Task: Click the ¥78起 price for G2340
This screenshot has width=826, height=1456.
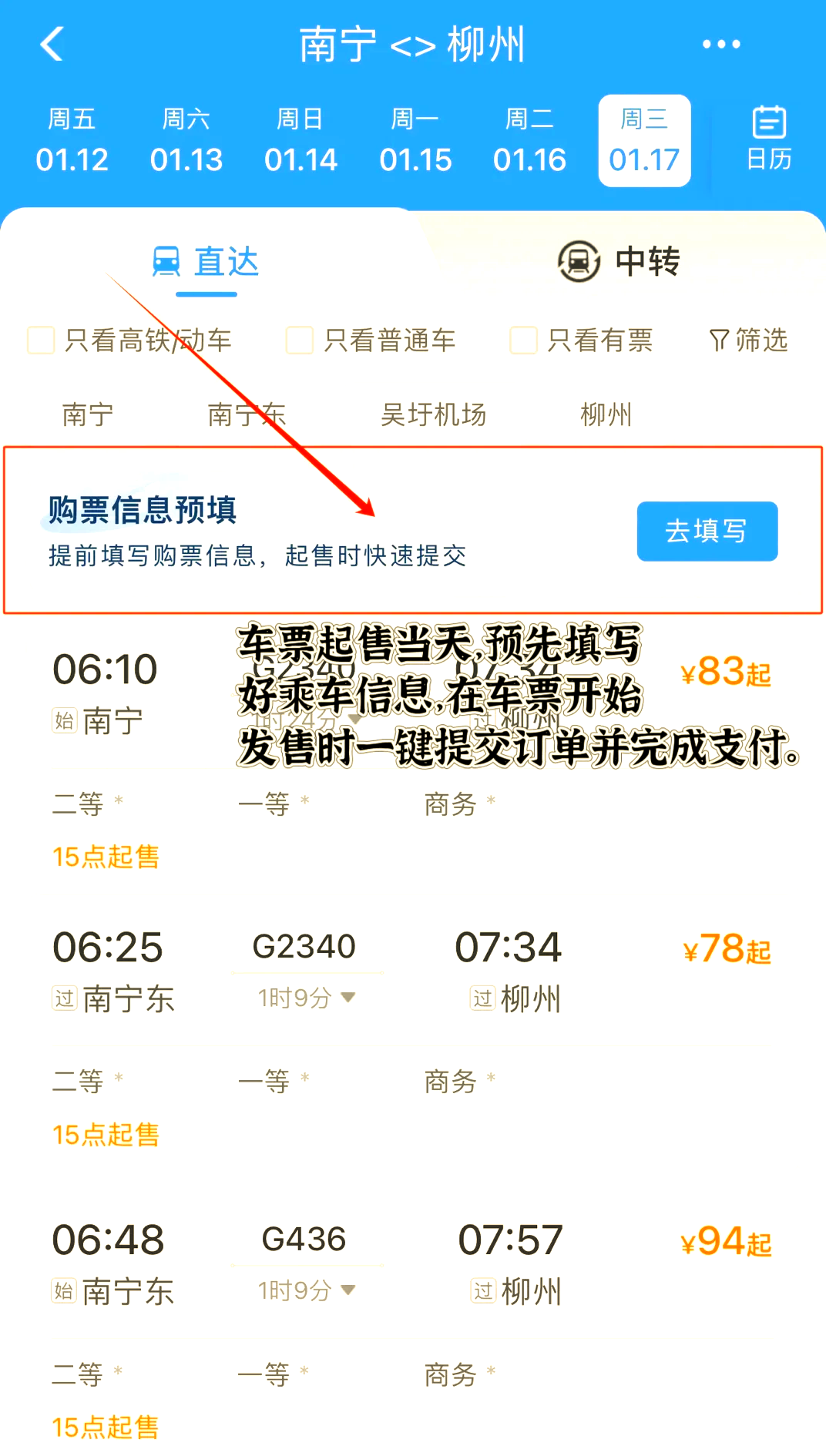Action: click(725, 949)
